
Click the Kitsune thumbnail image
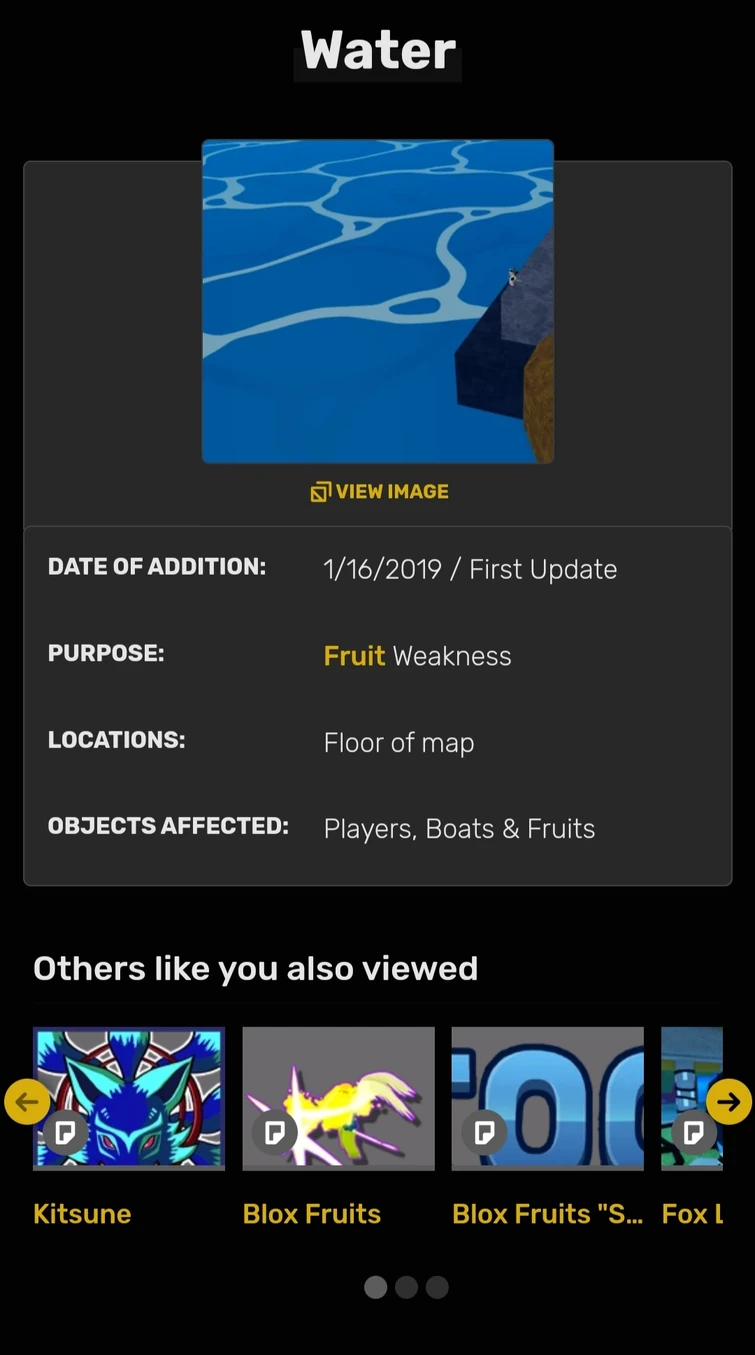click(x=128, y=1098)
